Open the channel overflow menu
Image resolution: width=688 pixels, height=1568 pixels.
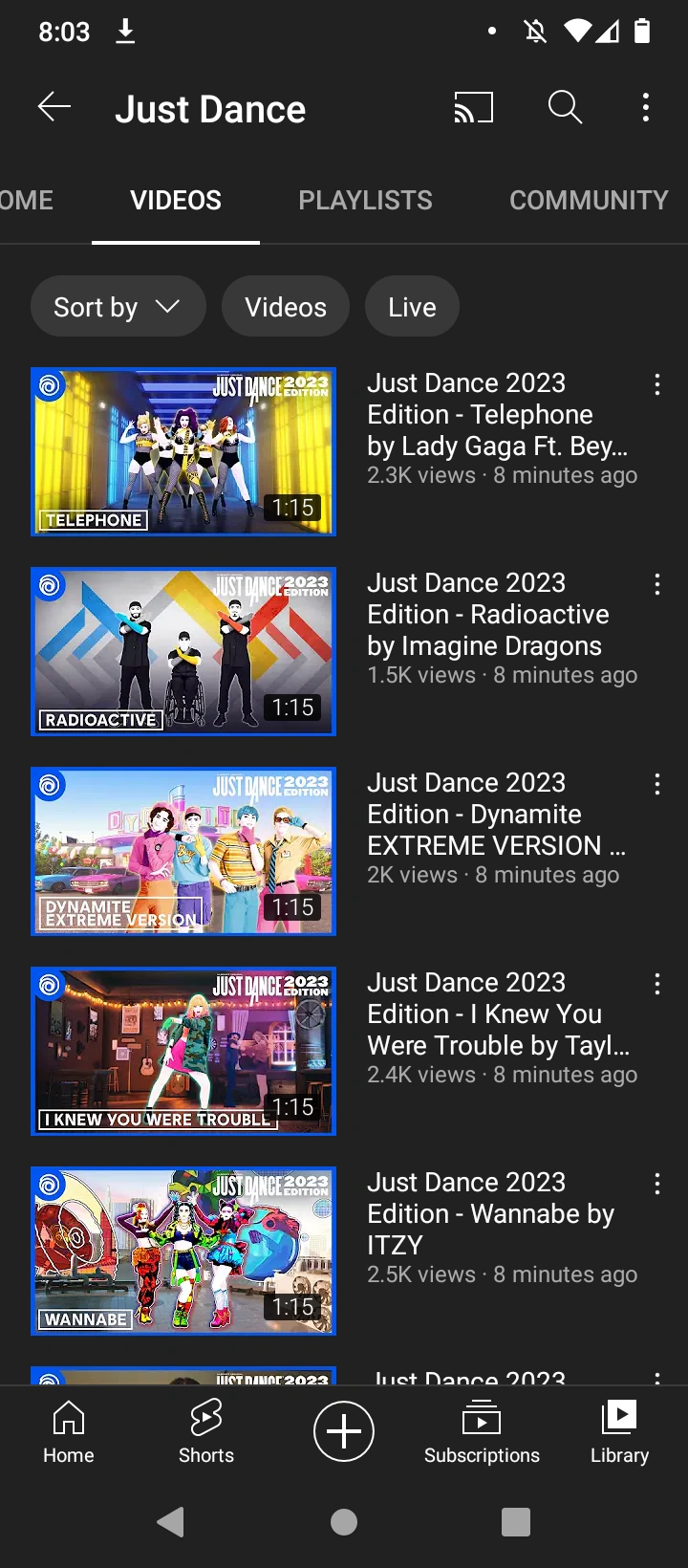pyautogui.click(x=645, y=108)
